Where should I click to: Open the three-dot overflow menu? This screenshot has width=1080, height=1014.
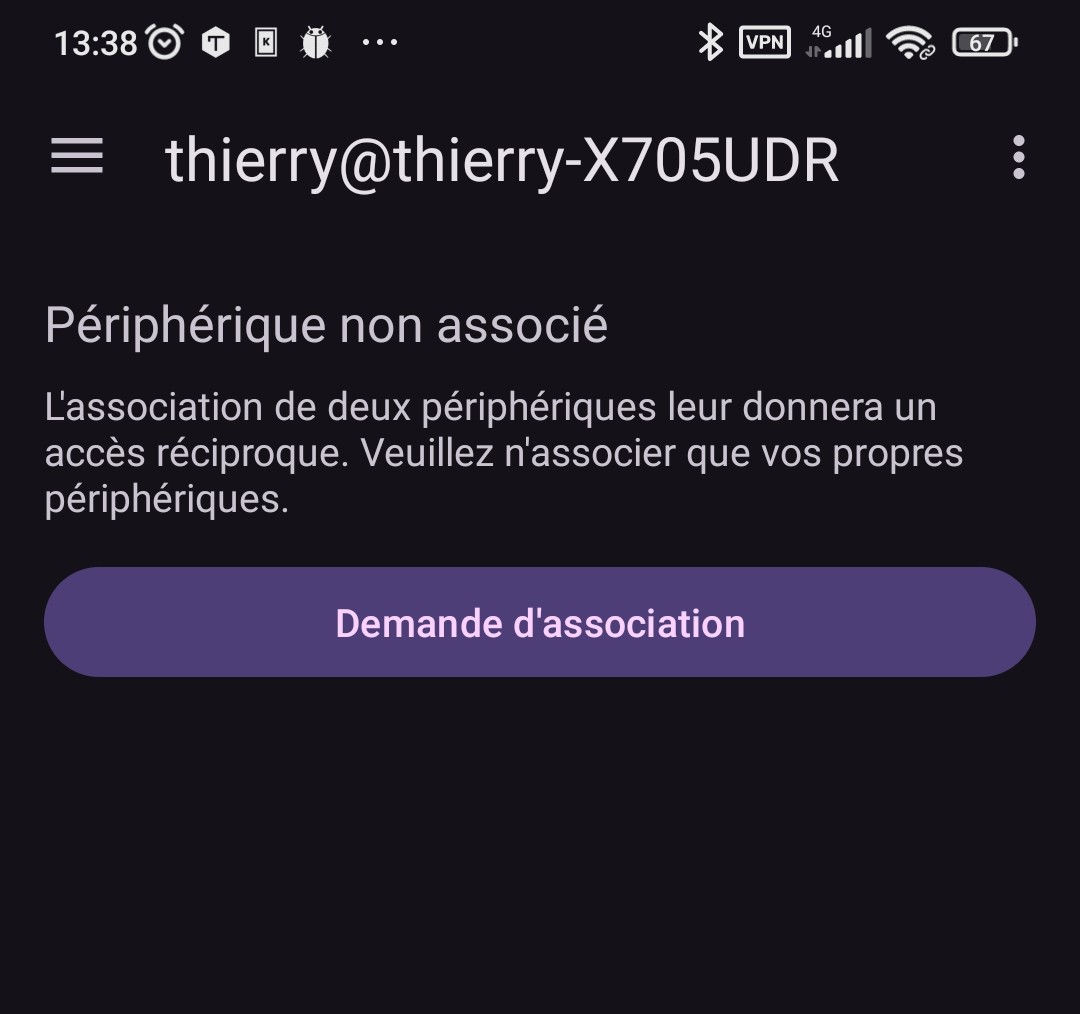click(1018, 158)
